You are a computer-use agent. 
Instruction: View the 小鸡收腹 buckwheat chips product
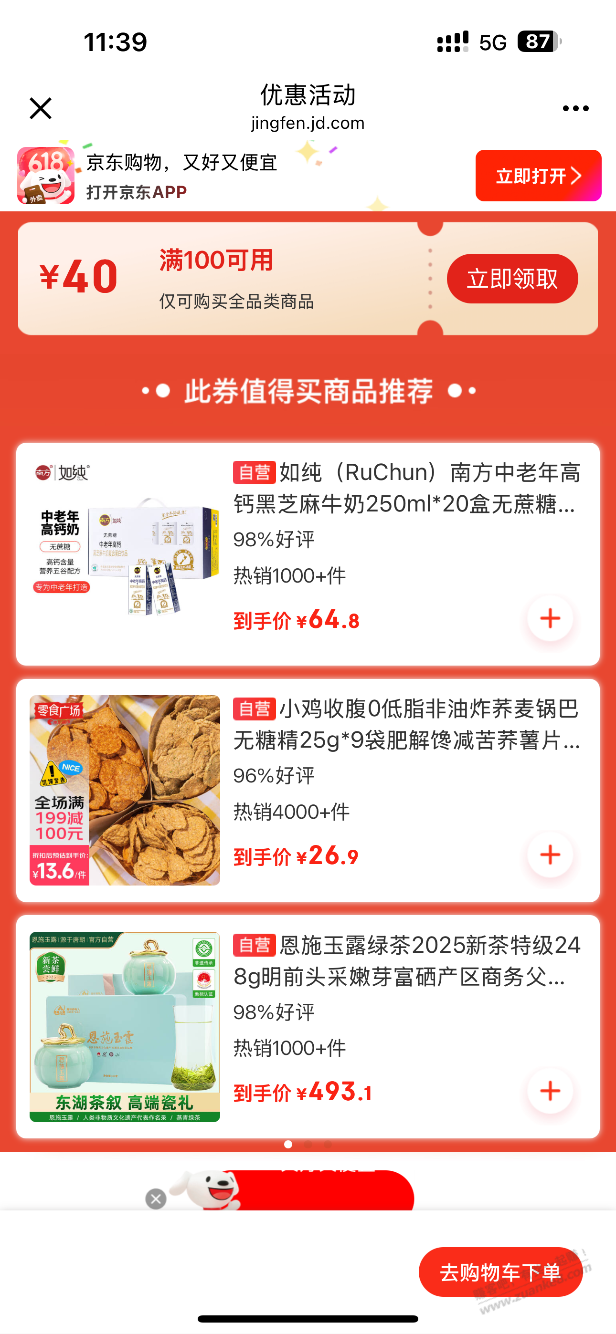click(405, 724)
